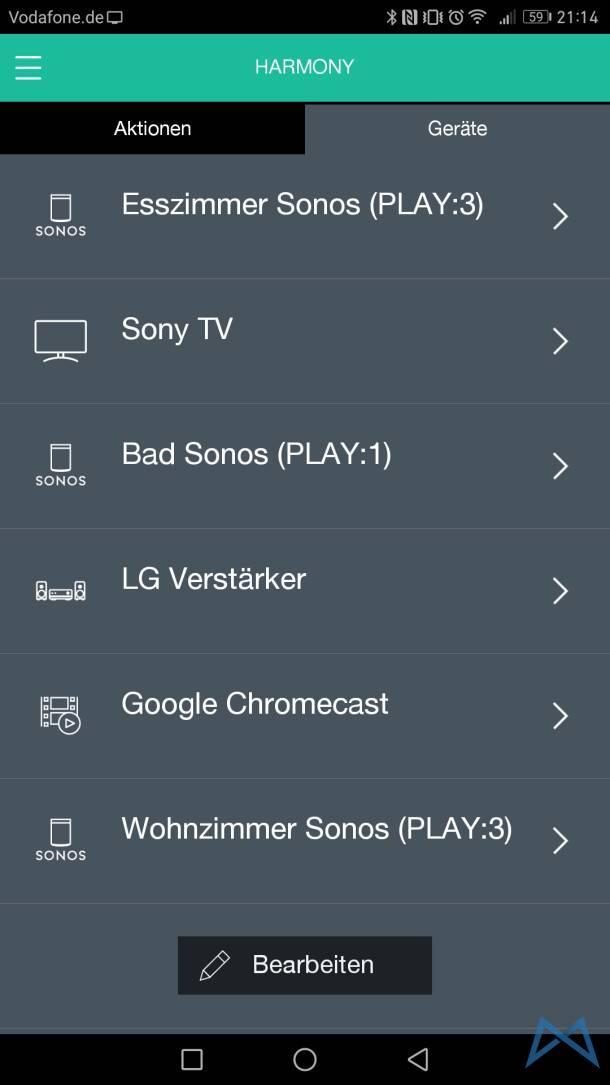Viewport: 610px width, 1085px height.
Task: Open Google Chromecast device
Action: [303, 715]
